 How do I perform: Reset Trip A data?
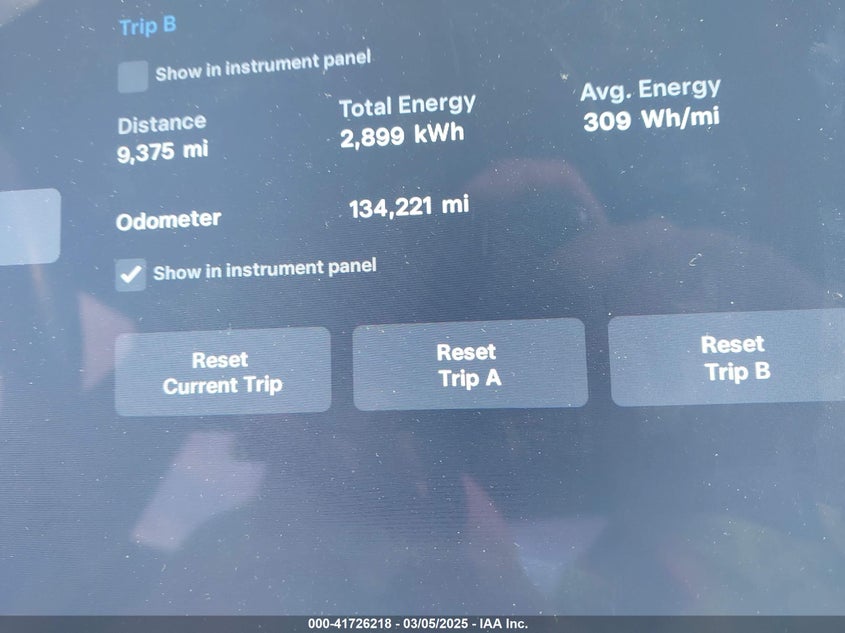(x=469, y=365)
